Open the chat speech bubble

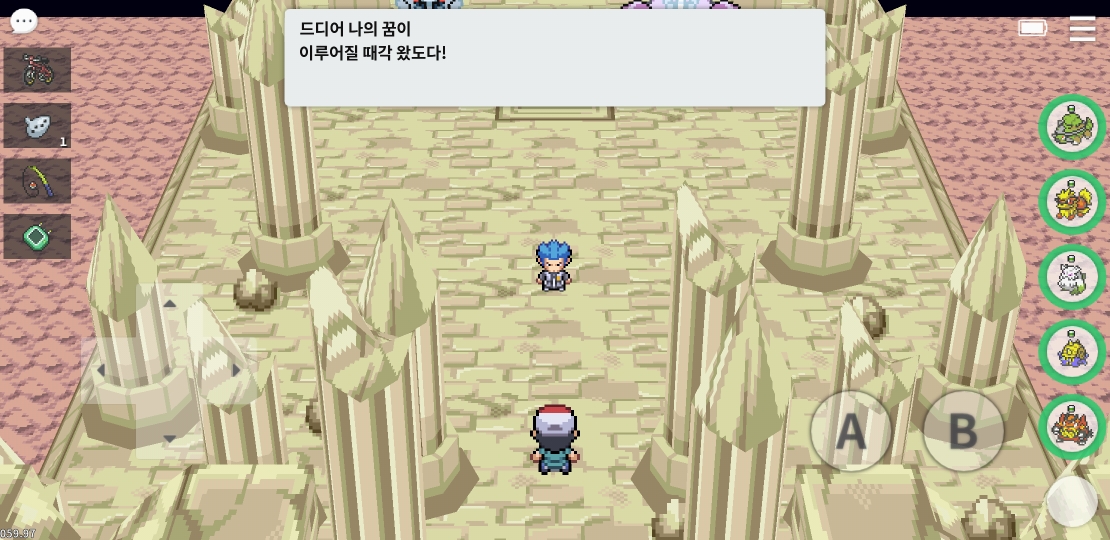(x=23, y=21)
